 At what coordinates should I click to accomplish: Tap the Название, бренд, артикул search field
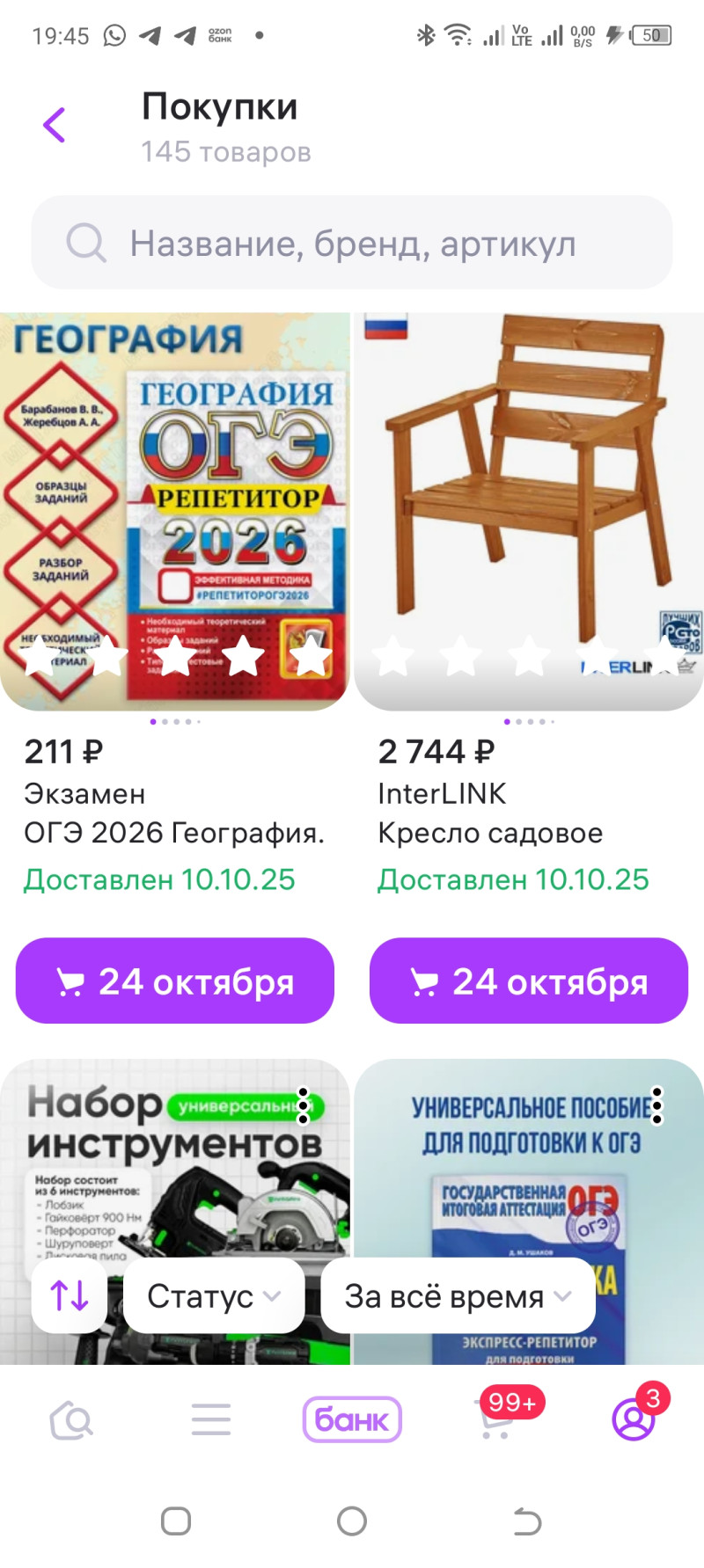[x=352, y=243]
